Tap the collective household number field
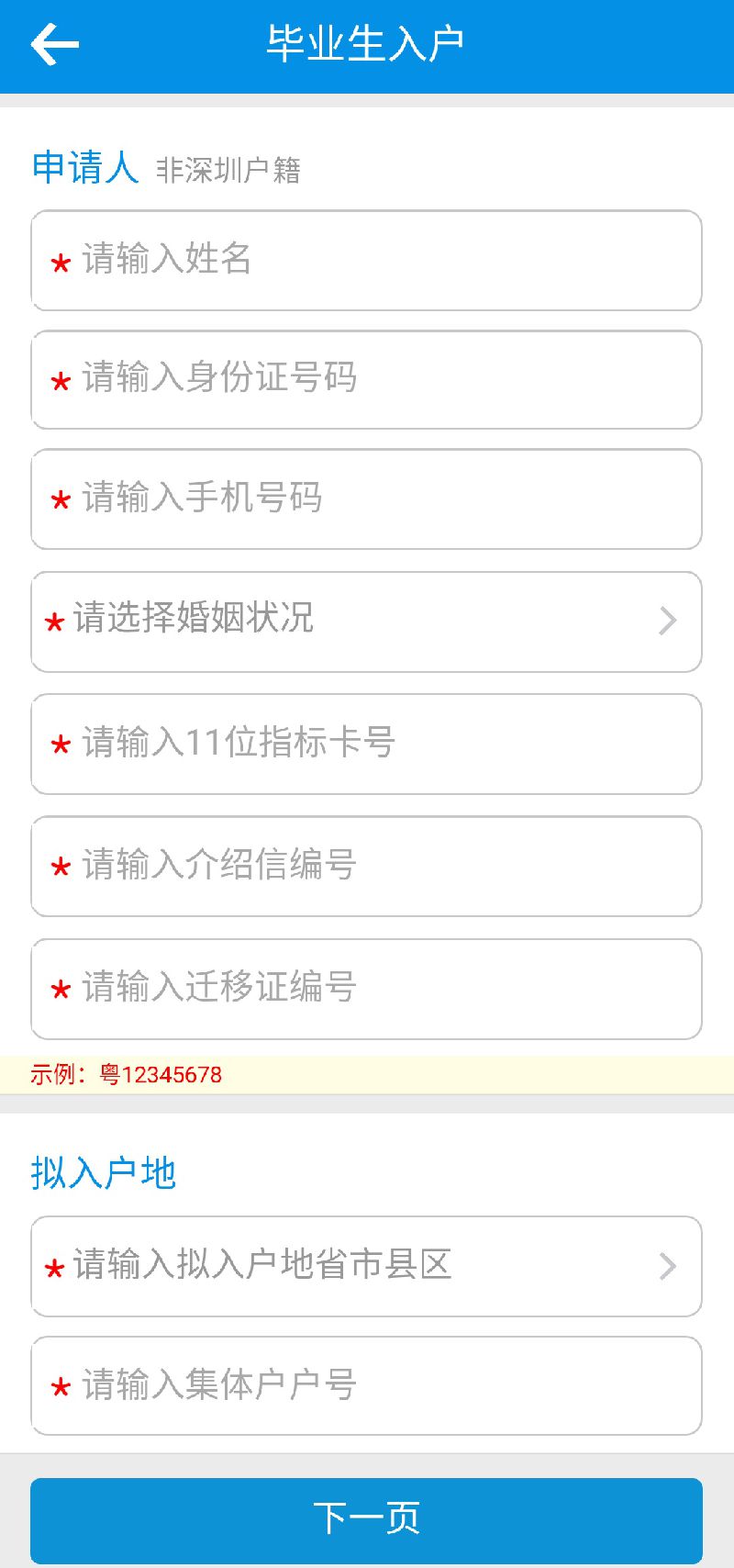The width and height of the screenshot is (734, 1568). (x=366, y=1385)
